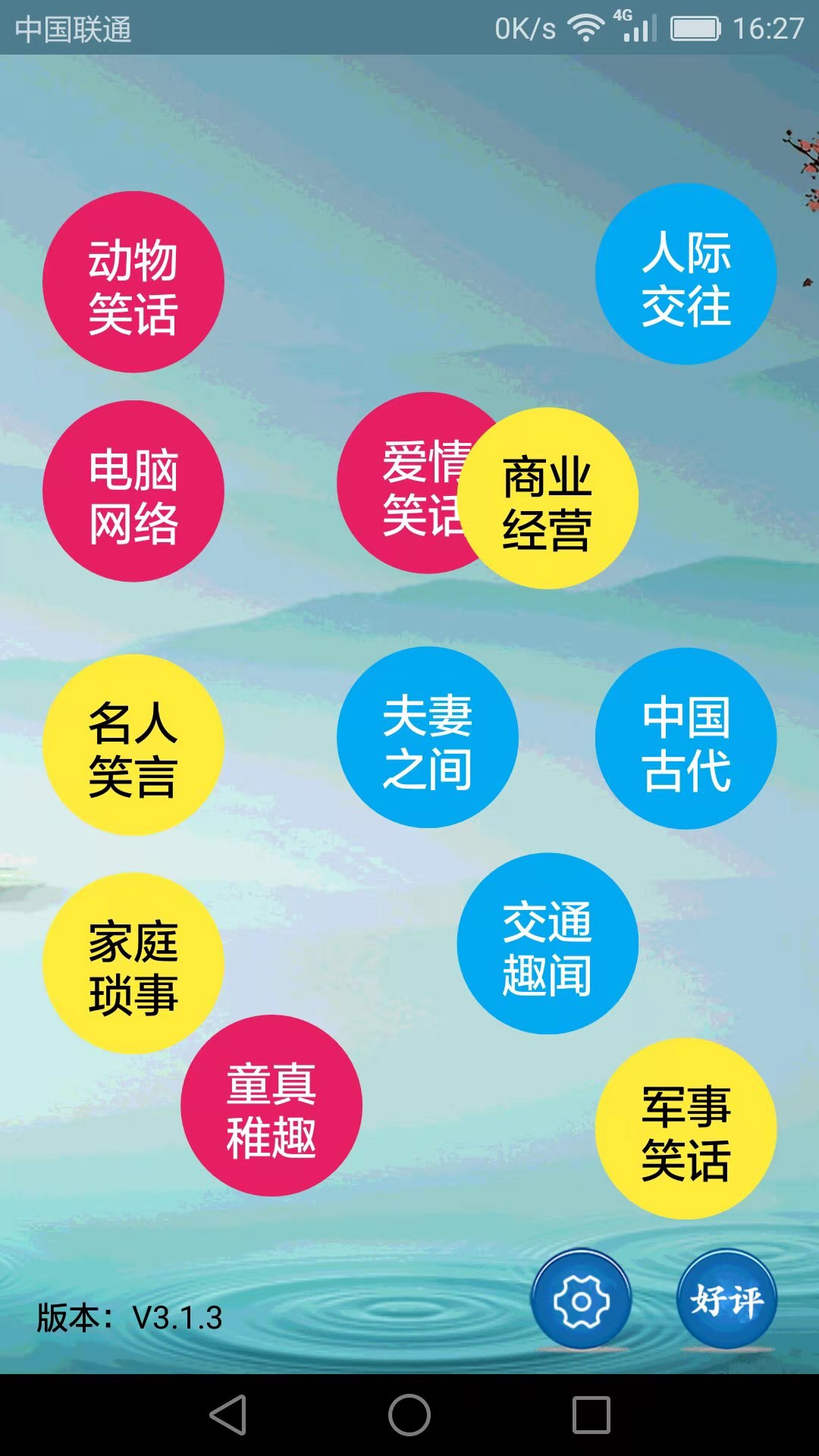819x1456 pixels.
Task: Choose the 中国古代 bubble
Action: (x=686, y=739)
